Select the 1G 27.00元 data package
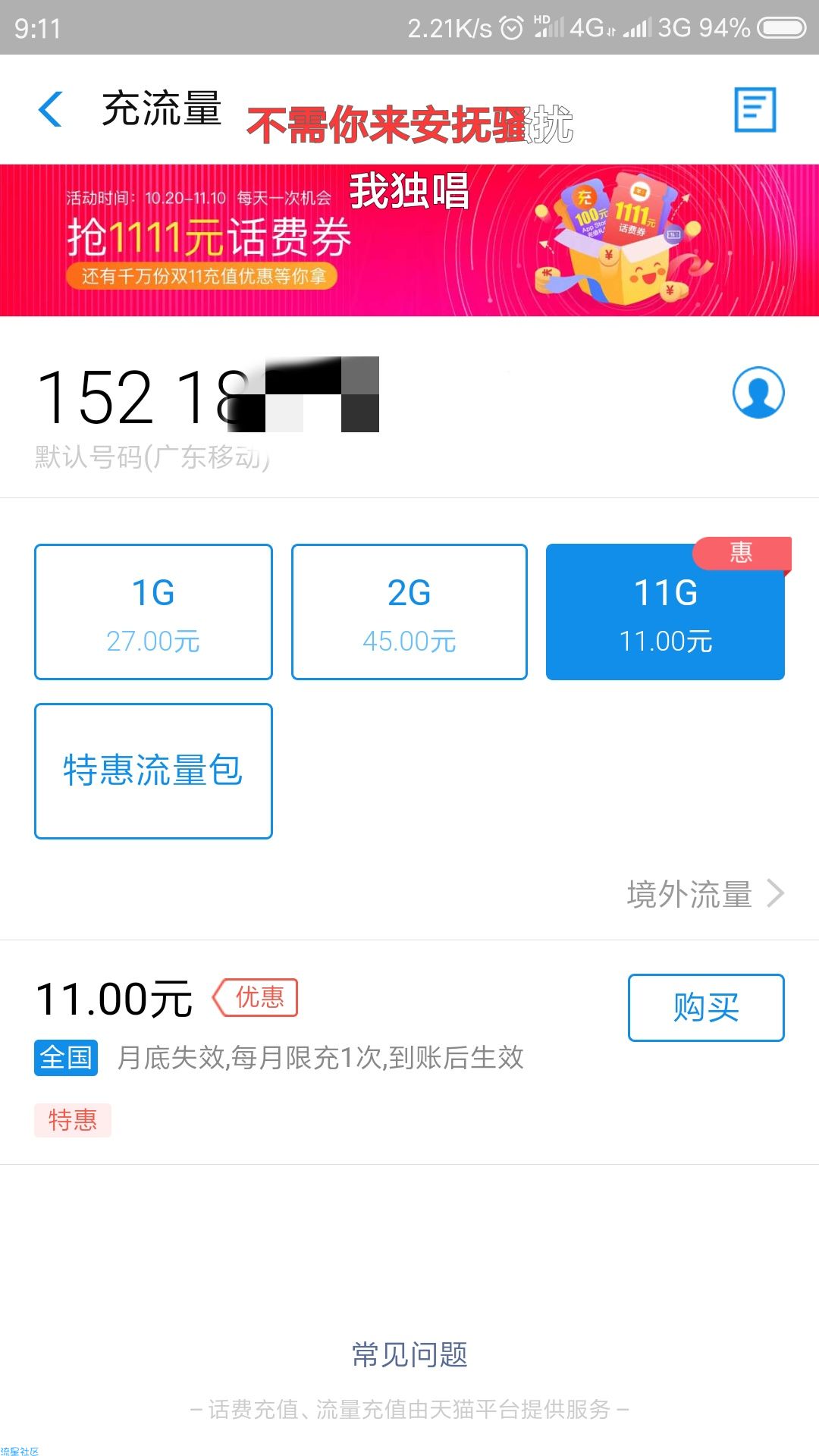819x1456 pixels. 153,612
